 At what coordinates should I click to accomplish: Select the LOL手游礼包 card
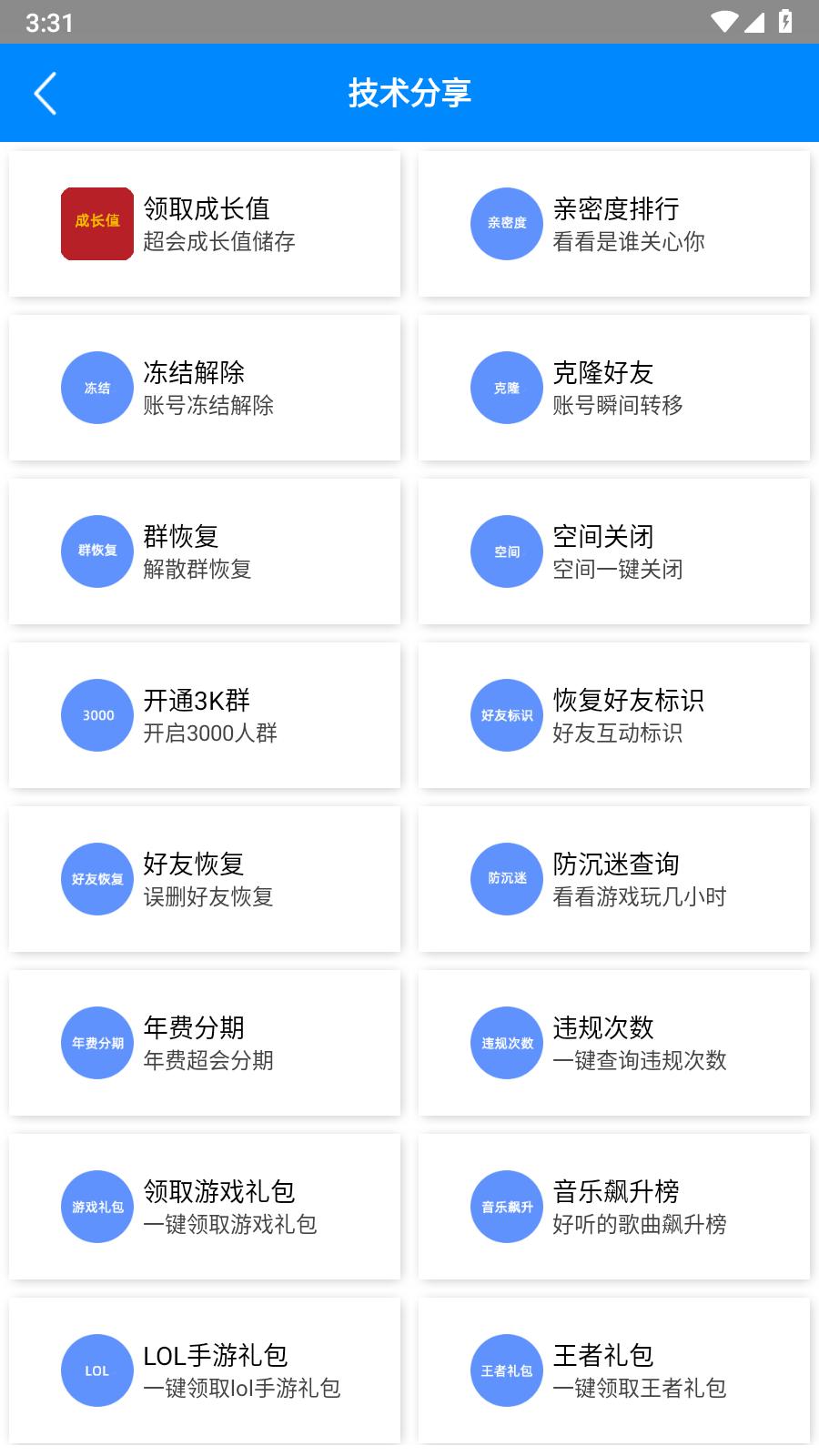205,1370
